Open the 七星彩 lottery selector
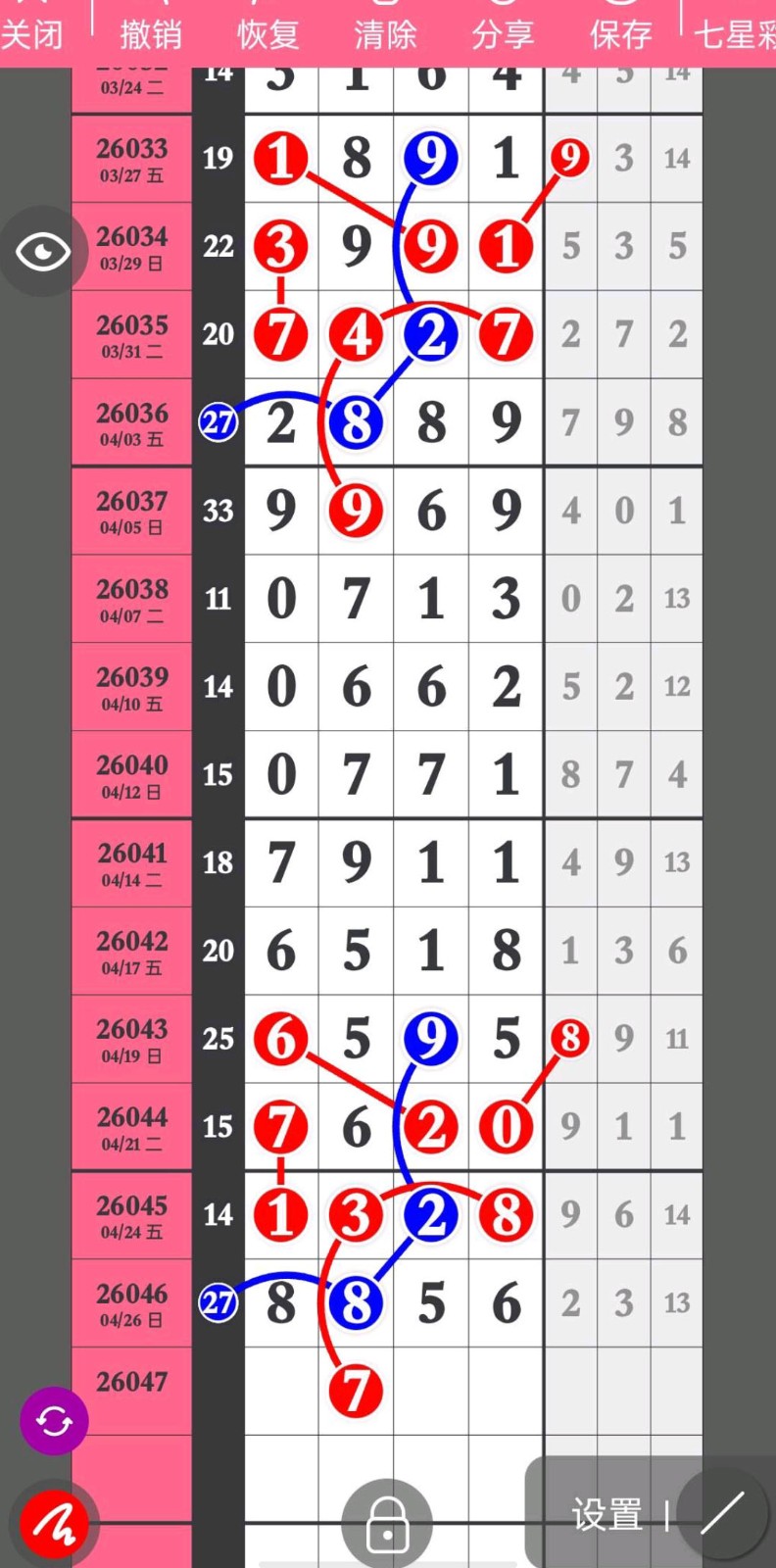The width and height of the screenshot is (776, 1568). click(x=734, y=34)
